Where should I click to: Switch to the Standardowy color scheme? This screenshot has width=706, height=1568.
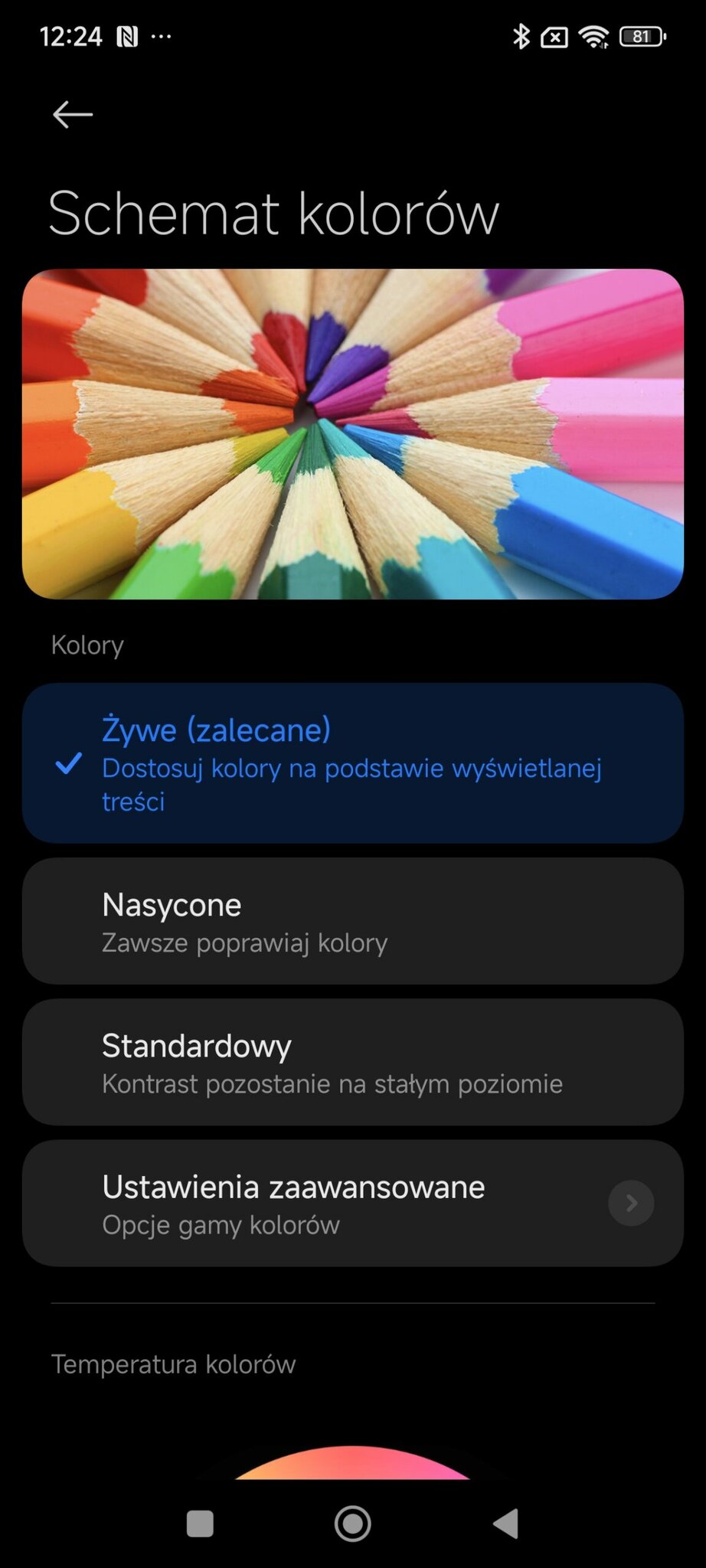coord(352,1062)
